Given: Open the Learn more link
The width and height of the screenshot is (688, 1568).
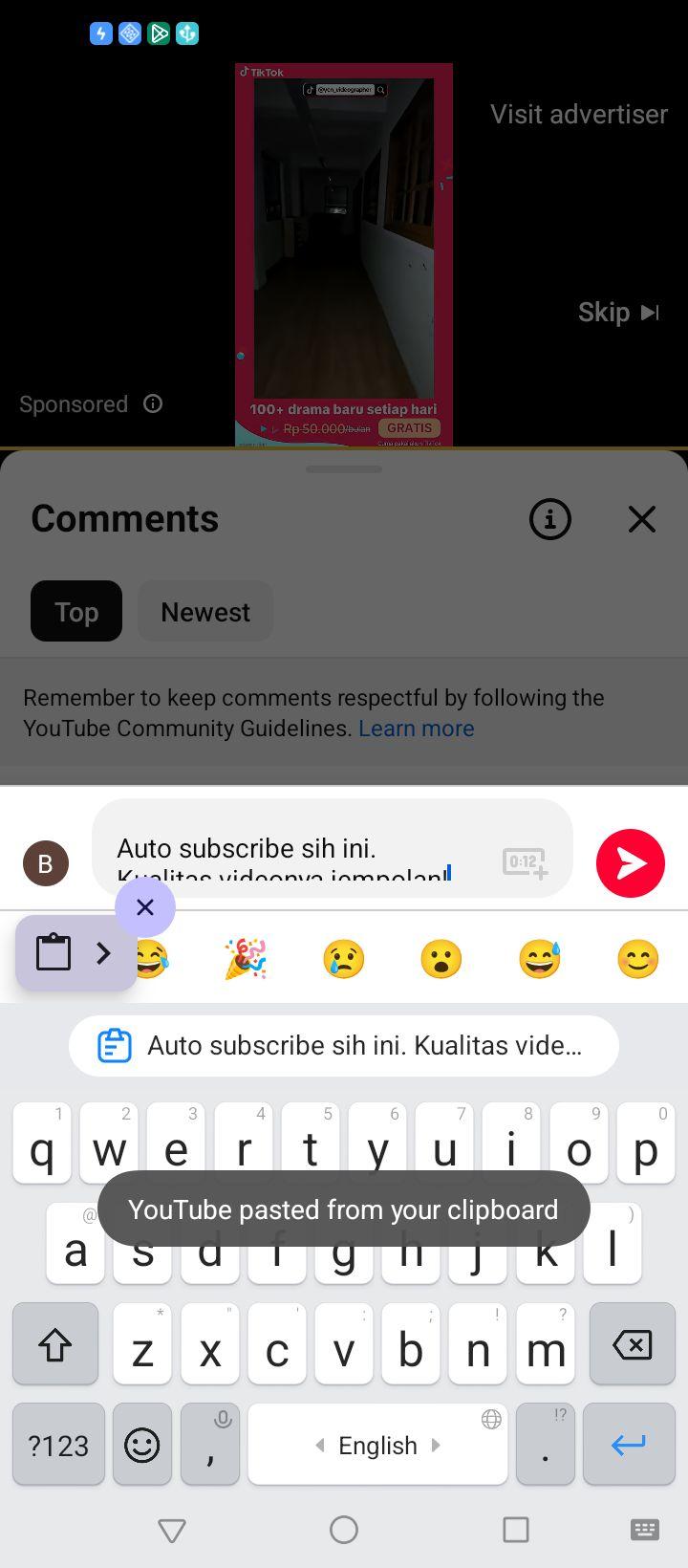Looking at the screenshot, I should (x=417, y=729).
